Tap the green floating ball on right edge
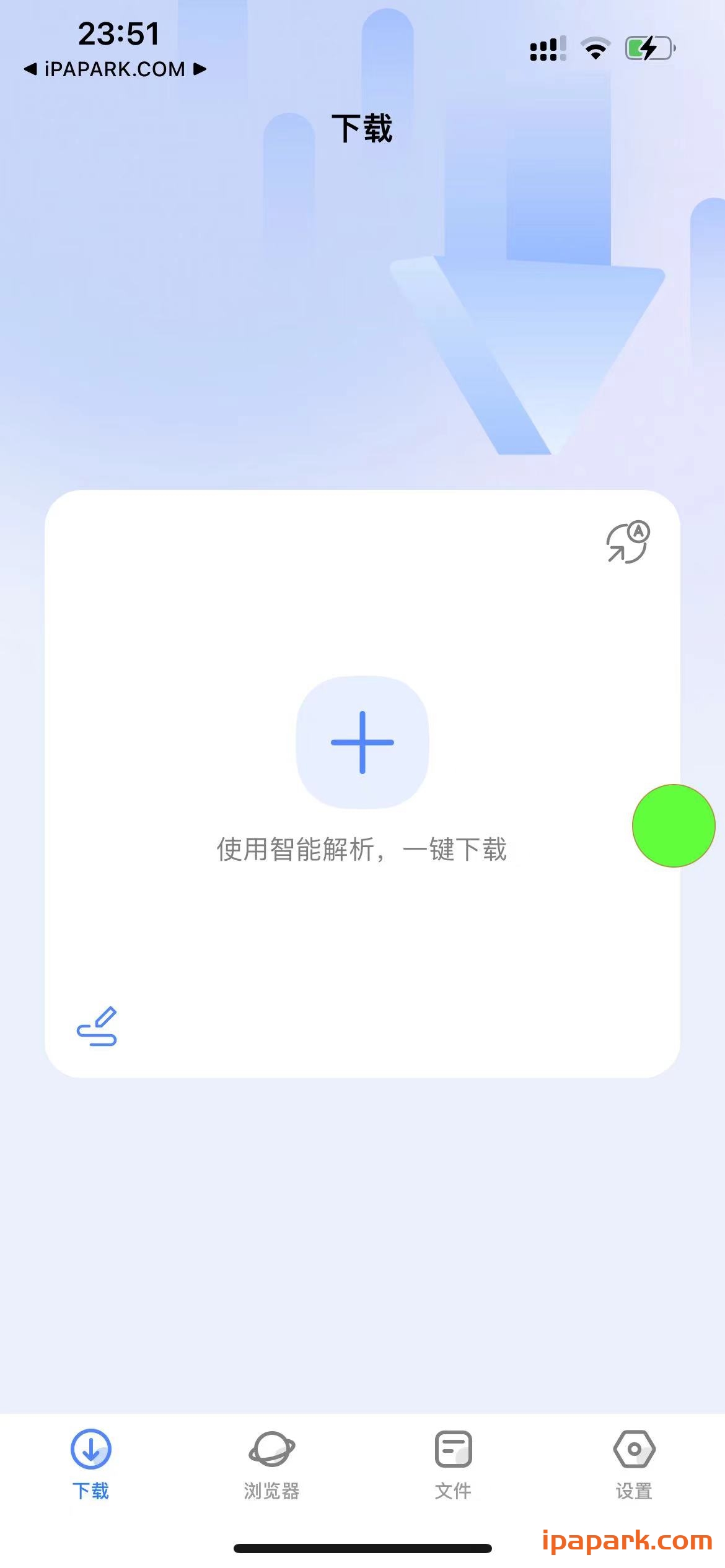Image resolution: width=725 pixels, height=1568 pixels. [674, 827]
